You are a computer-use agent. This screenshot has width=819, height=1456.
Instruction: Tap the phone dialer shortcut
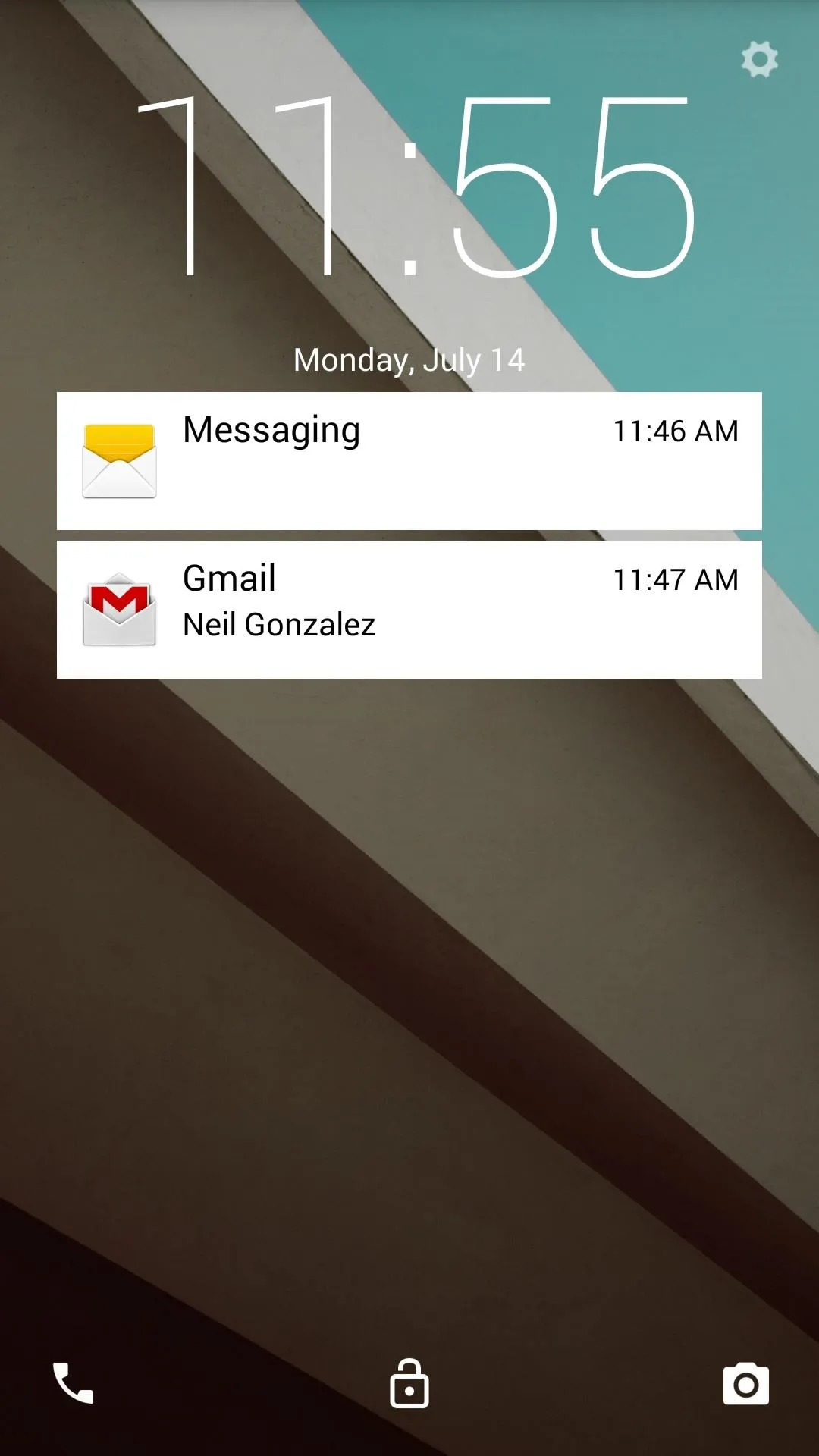tap(73, 1383)
